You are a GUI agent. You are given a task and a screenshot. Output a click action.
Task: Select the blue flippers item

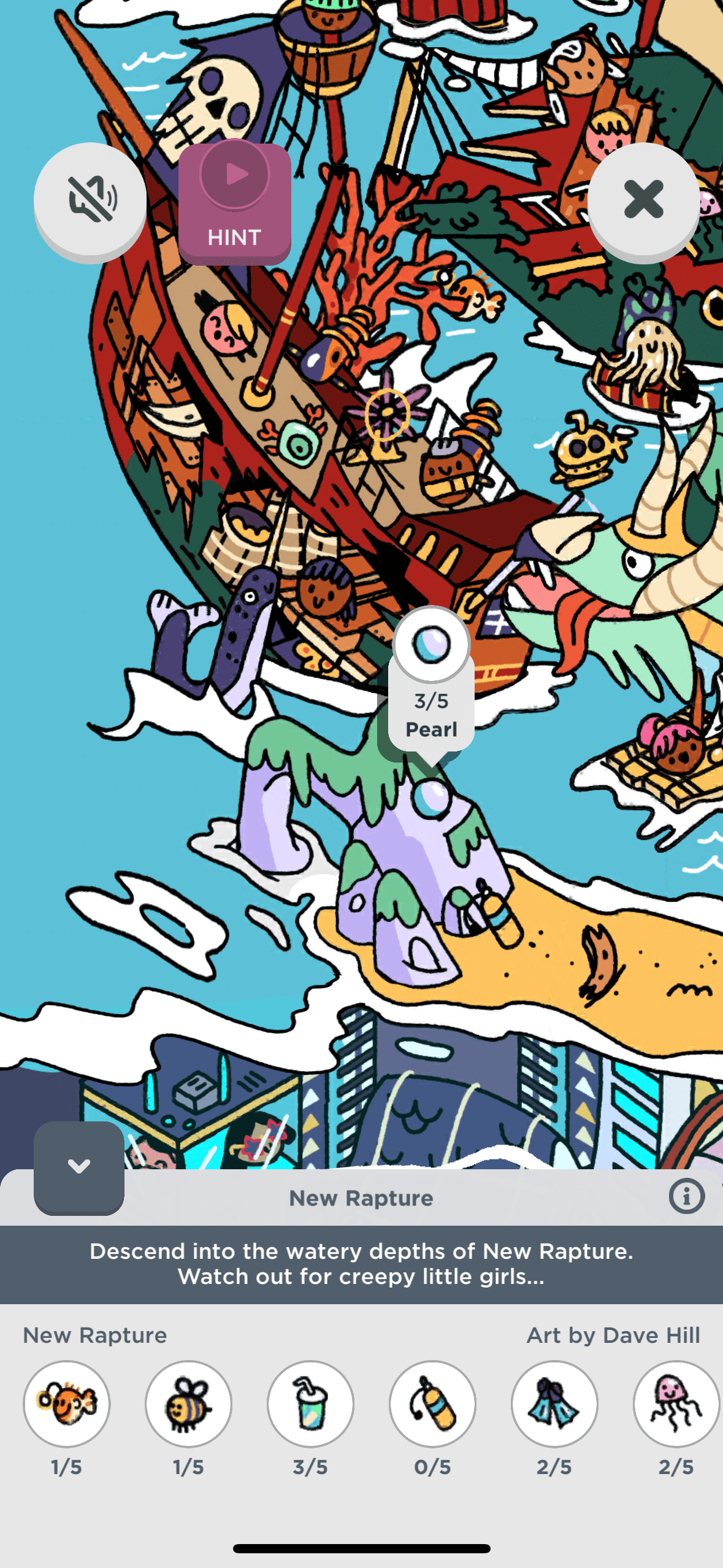pyautogui.click(x=554, y=1404)
